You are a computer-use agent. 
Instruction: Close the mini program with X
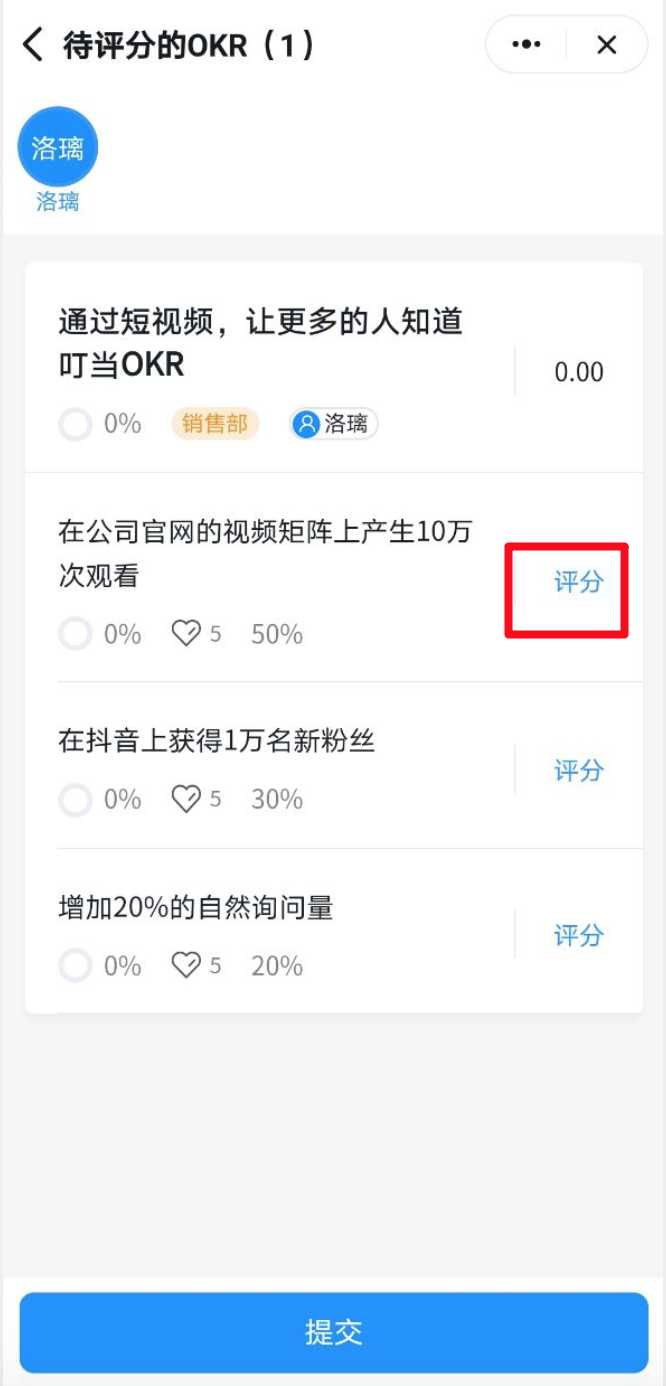(607, 45)
